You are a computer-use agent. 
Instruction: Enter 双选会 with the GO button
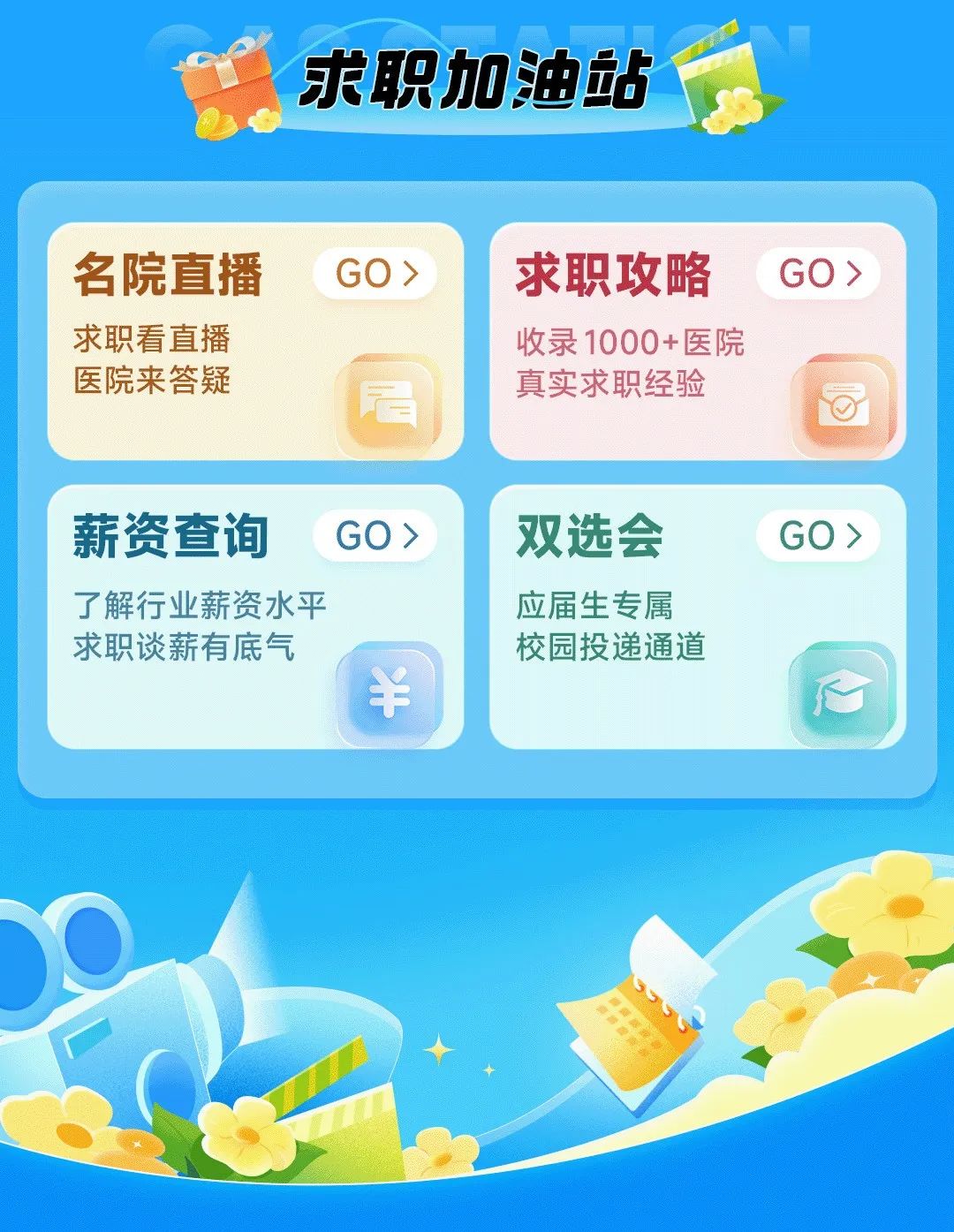click(818, 536)
